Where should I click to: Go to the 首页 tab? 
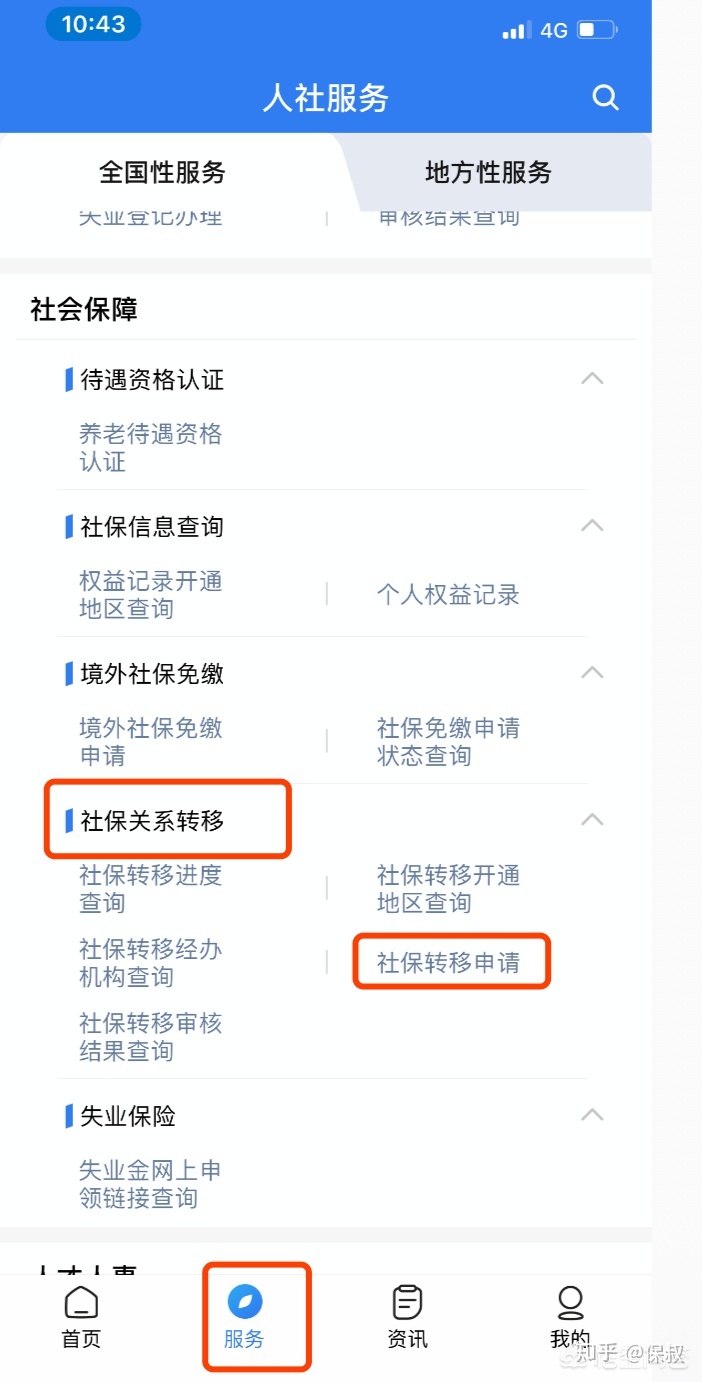click(x=82, y=1317)
